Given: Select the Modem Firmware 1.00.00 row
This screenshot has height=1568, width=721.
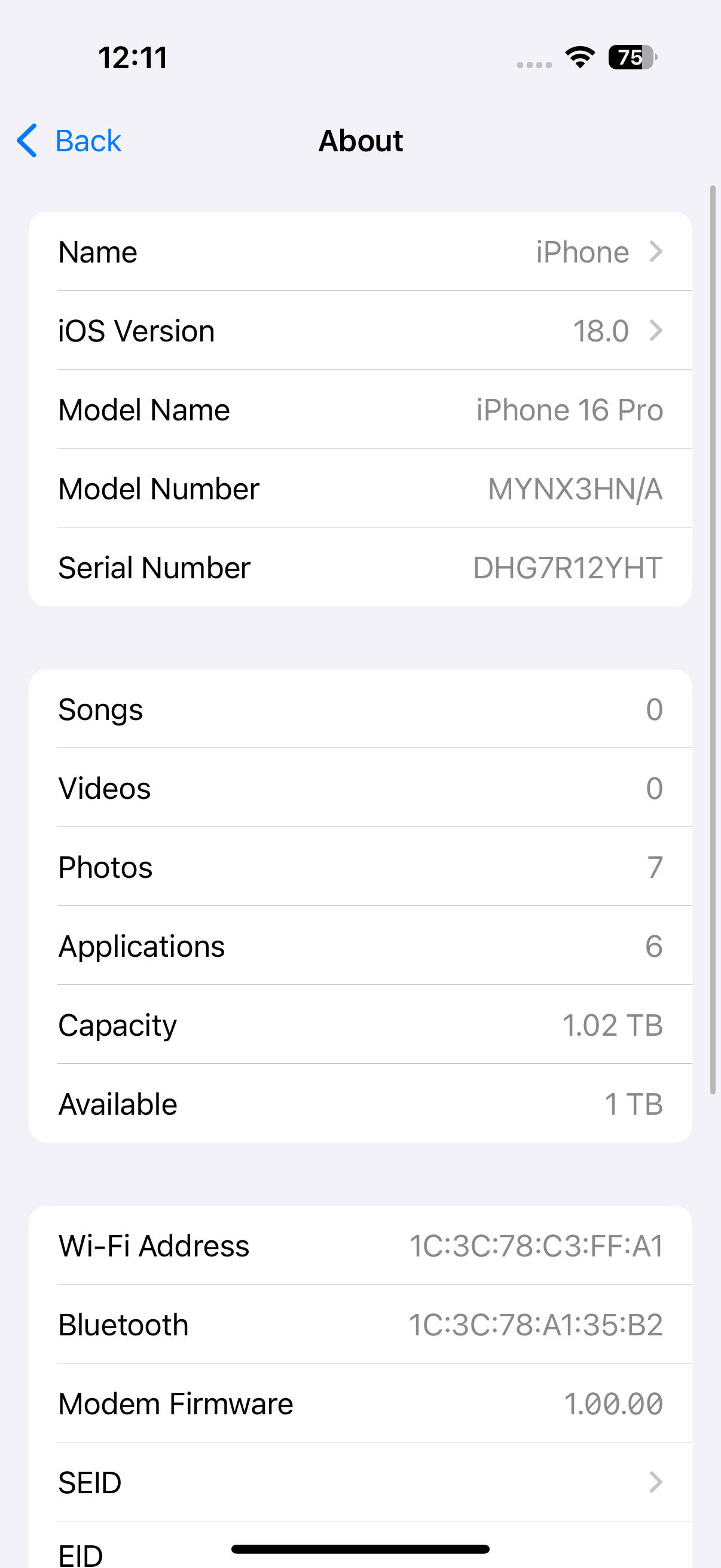Looking at the screenshot, I should 360,1403.
